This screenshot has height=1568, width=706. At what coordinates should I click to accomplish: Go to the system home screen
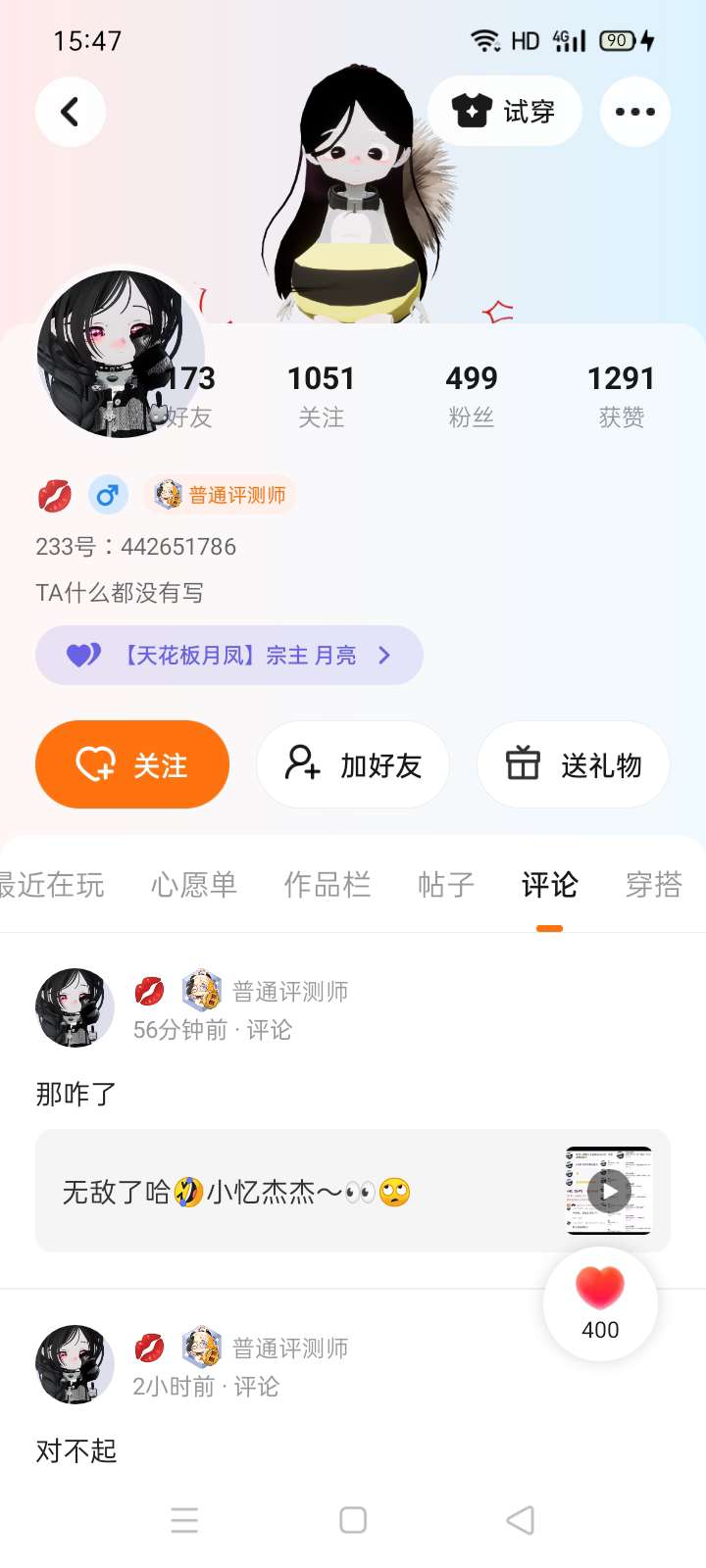tap(353, 1520)
